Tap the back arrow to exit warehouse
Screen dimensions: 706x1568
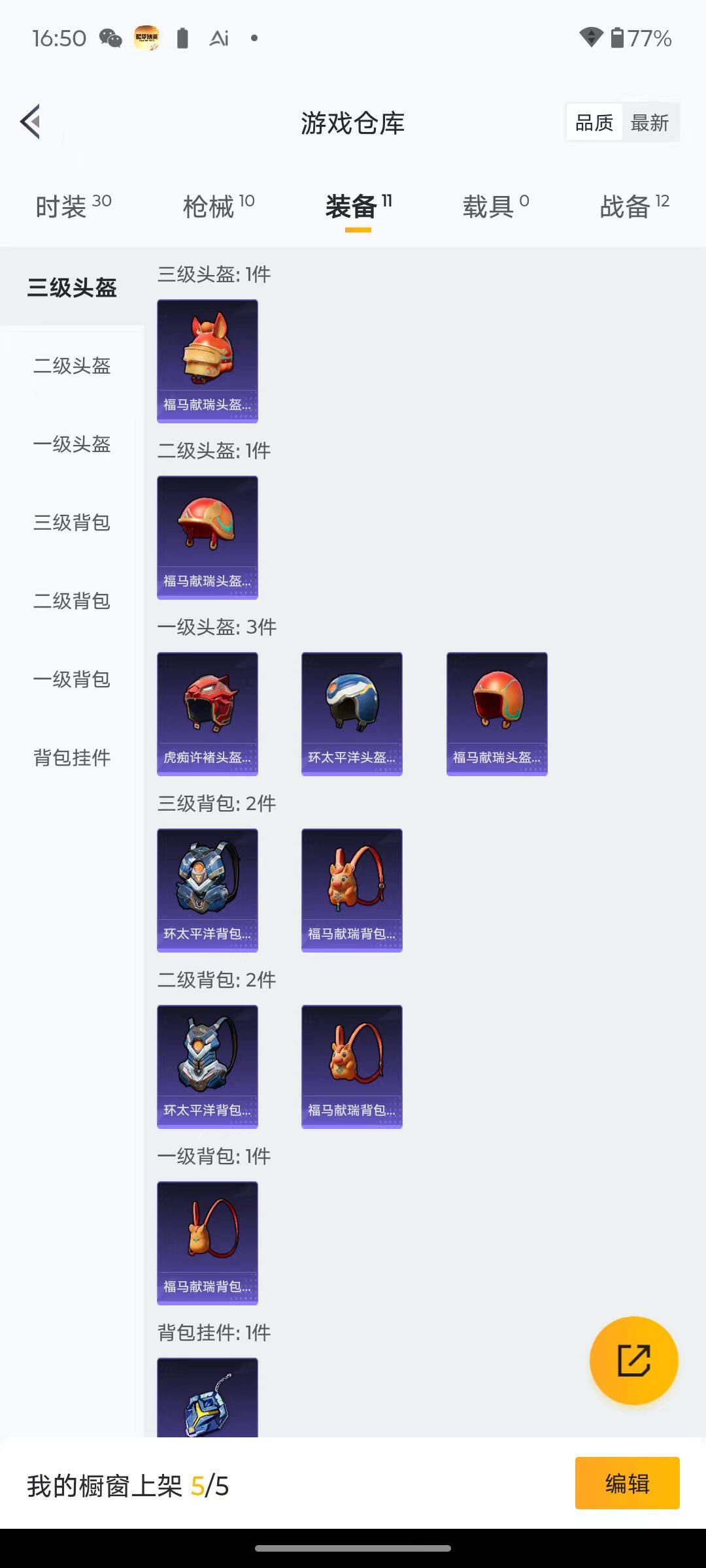click(x=29, y=122)
